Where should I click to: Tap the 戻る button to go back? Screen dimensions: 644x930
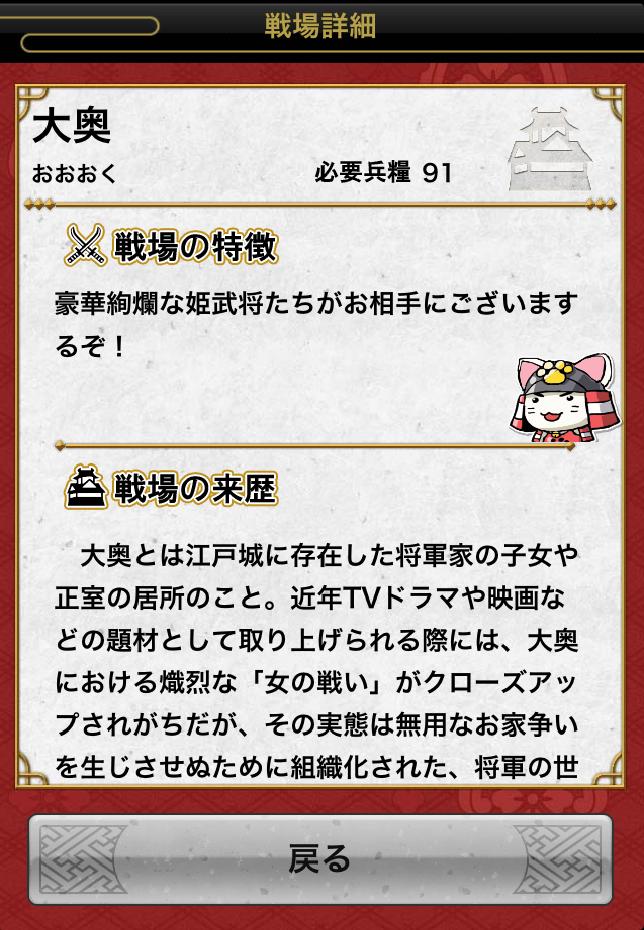click(321, 858)
